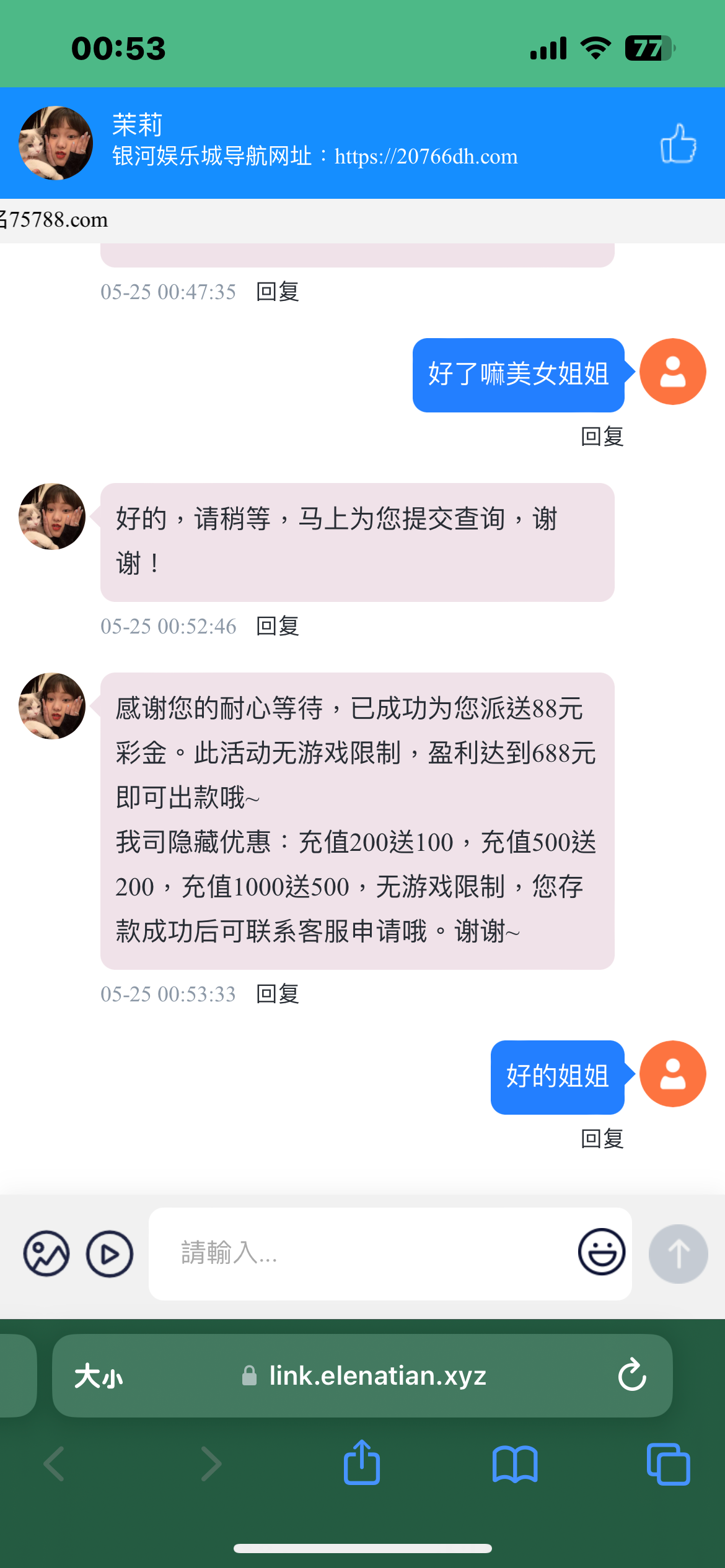Open the Safari tabs overview
Screen dimensions: 725x1568
click(668, 1465)
